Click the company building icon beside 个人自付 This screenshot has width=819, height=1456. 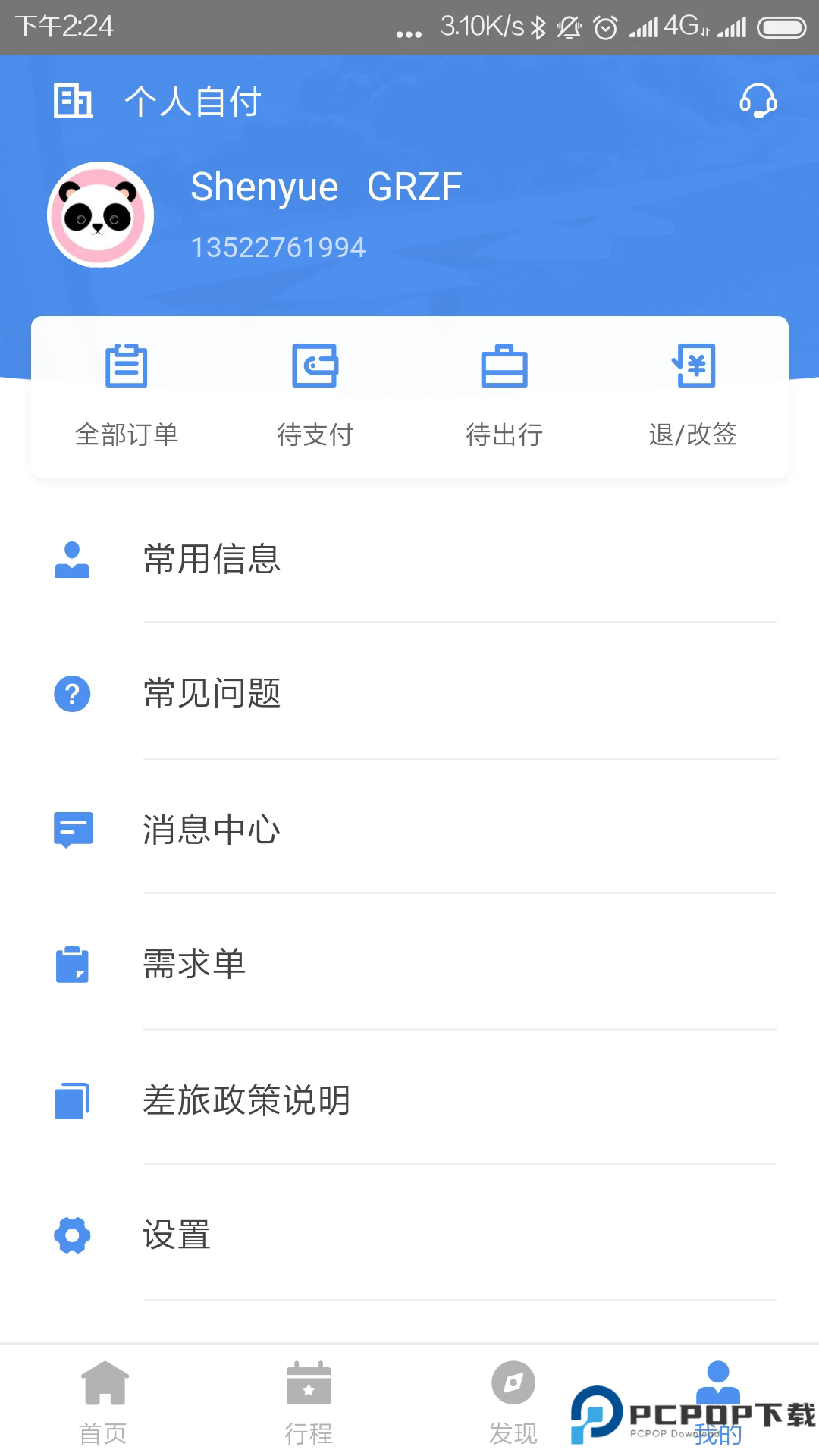click(72, 100)
